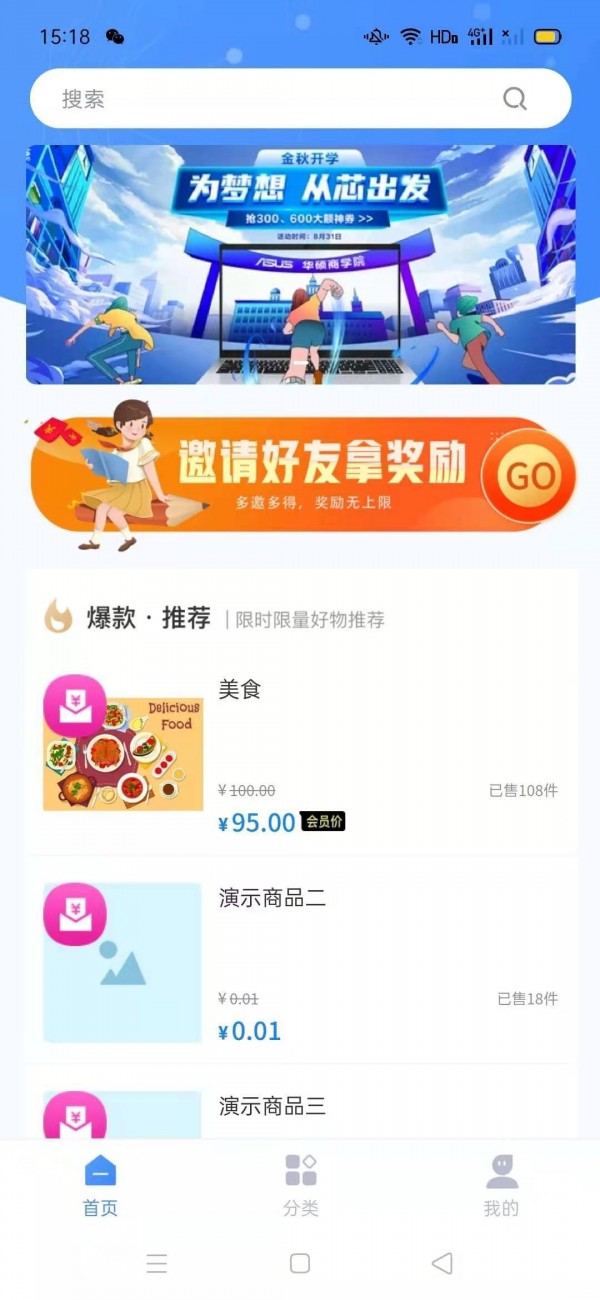Image resolution: width=600 pixels, height=1300 pixels.
Task: Open recent apps from navigation bar
Action: tap(157, 1263)
